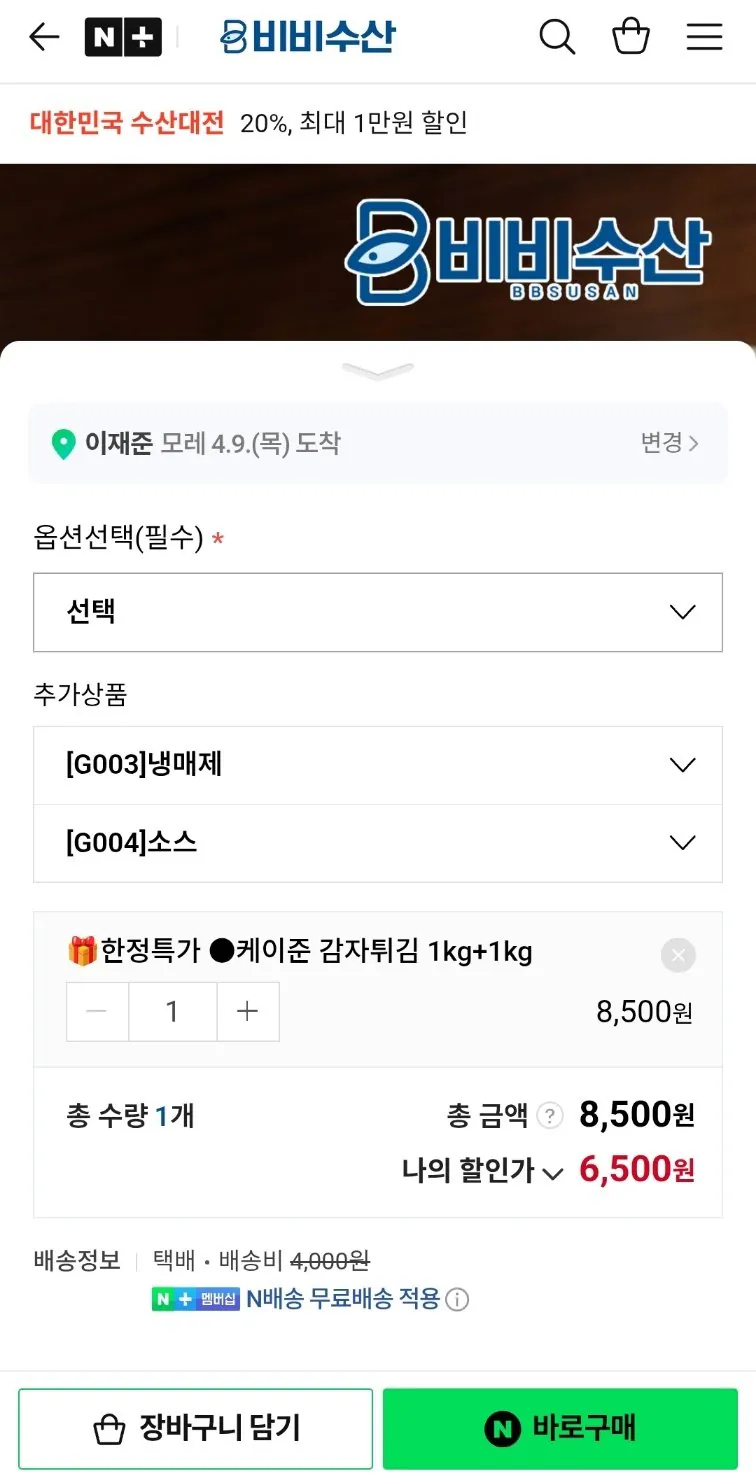This screenshot has height=1482, width=756.
Task: Click the 총 금액 question mark help icon
Action: [x=548, y=1116]
